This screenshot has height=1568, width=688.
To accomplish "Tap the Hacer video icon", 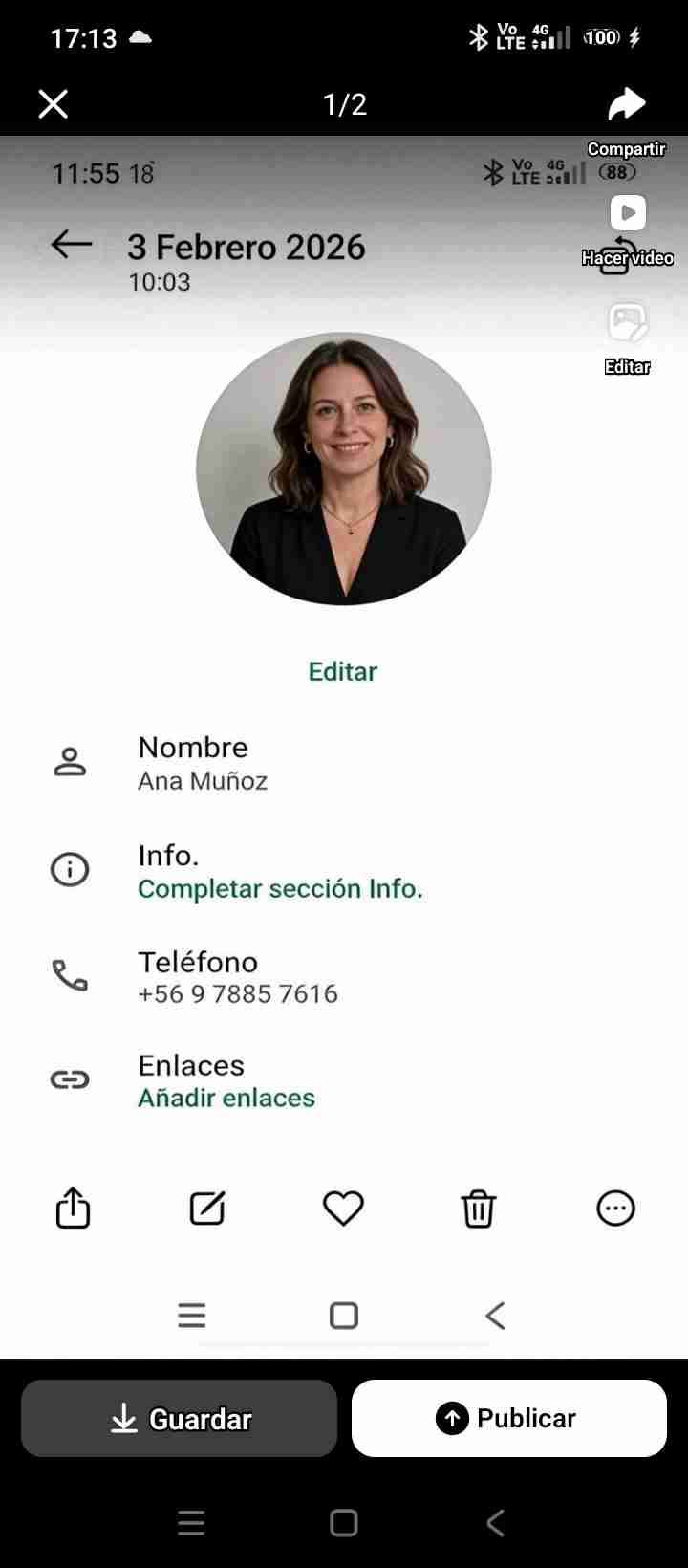I will [628, 214].
